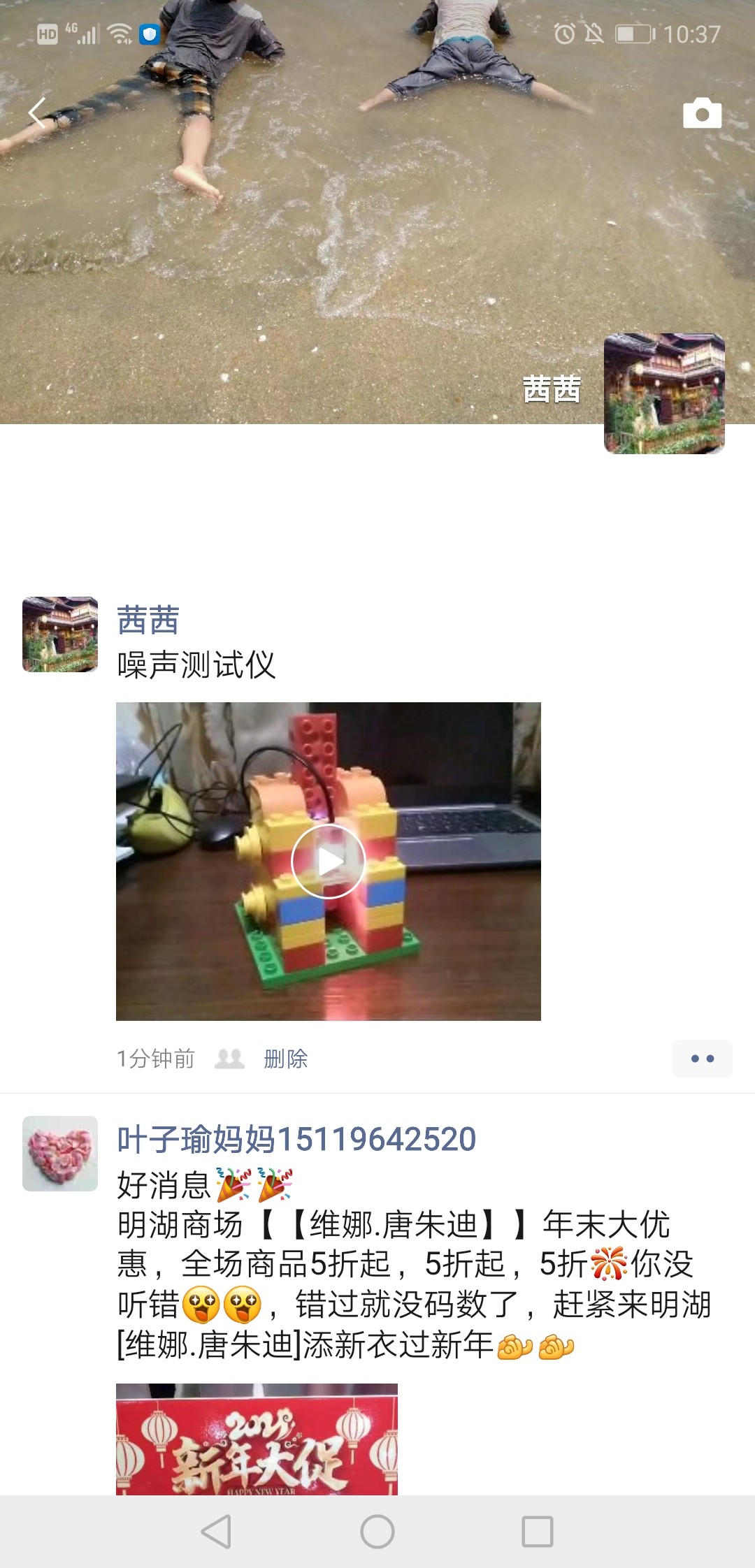Image resolution: width=755 pixels, height=1568 pixels.
Task: Open the camera to post a moment
Action: (702, 113)
